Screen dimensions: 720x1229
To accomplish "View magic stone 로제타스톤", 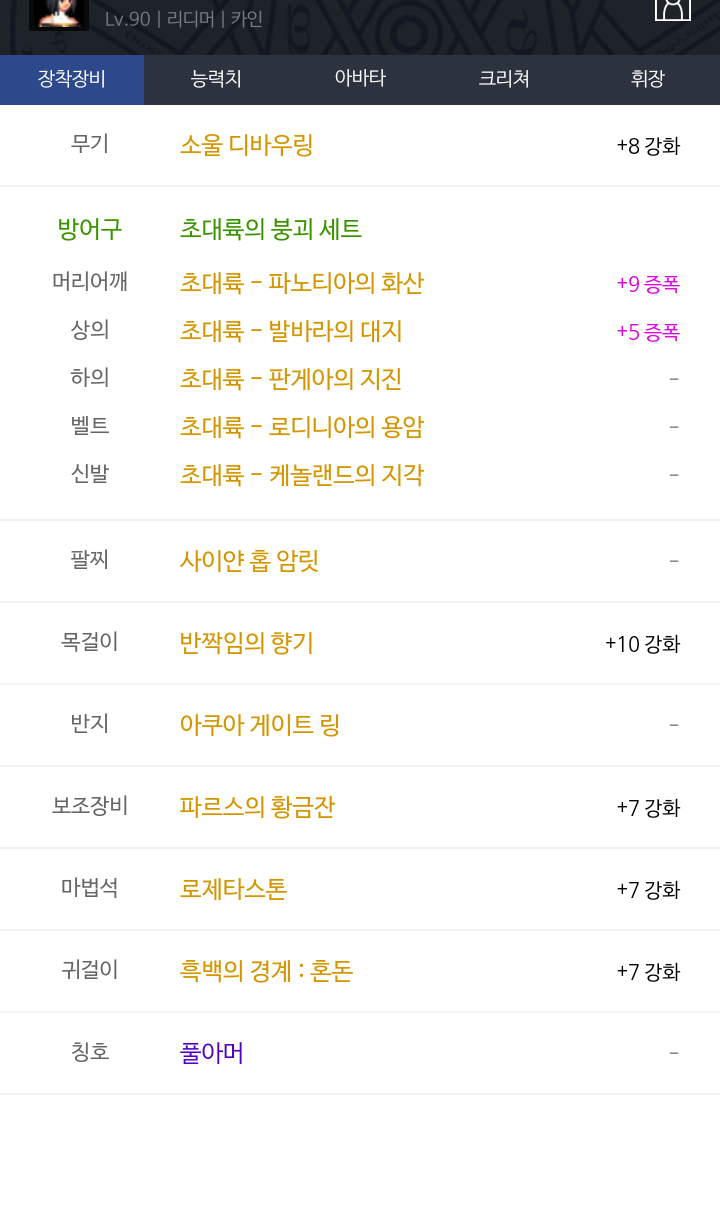I will point(234,889).
